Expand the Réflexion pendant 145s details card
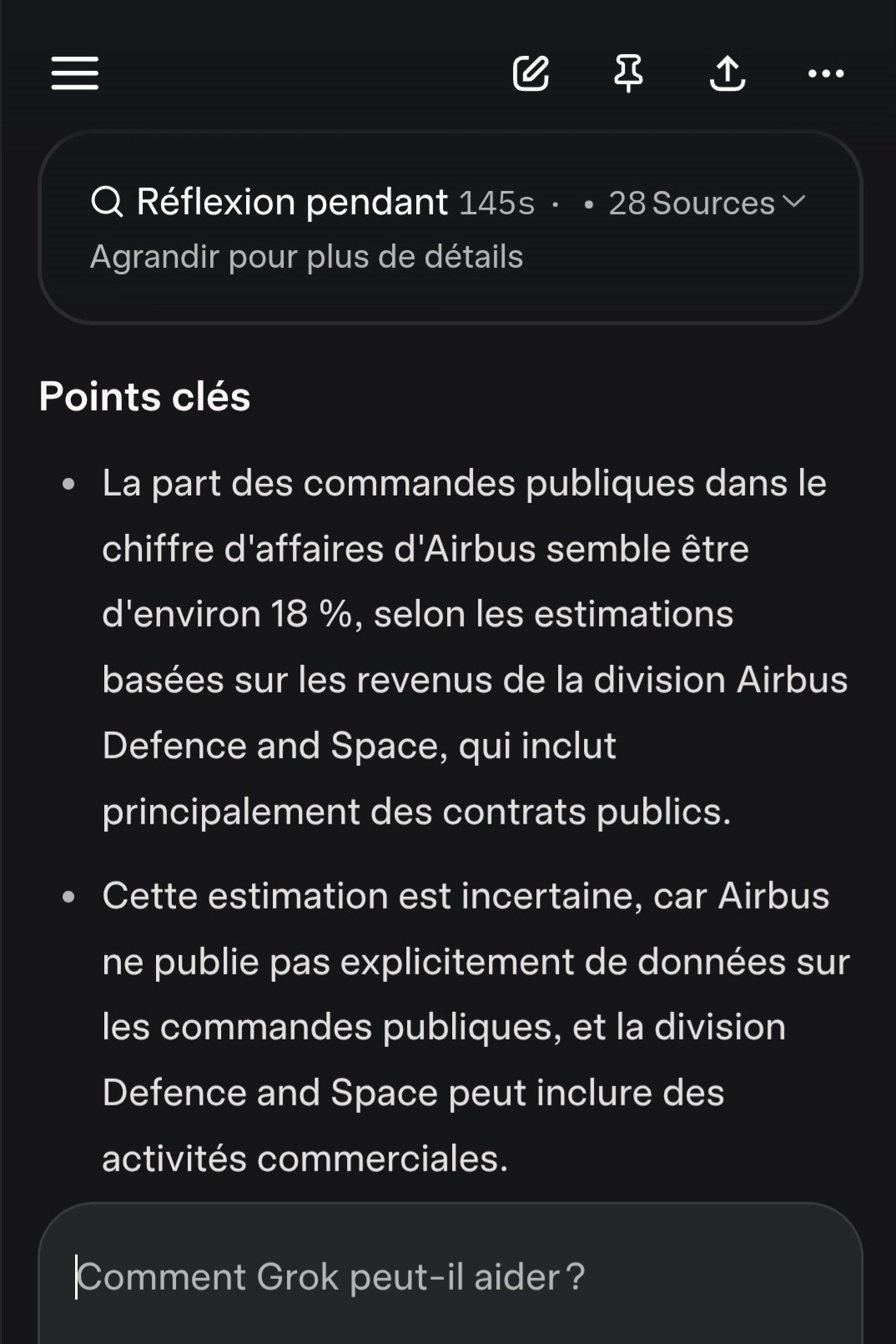Viewport: 896px width, 1344px height. [x=305, y=227]
